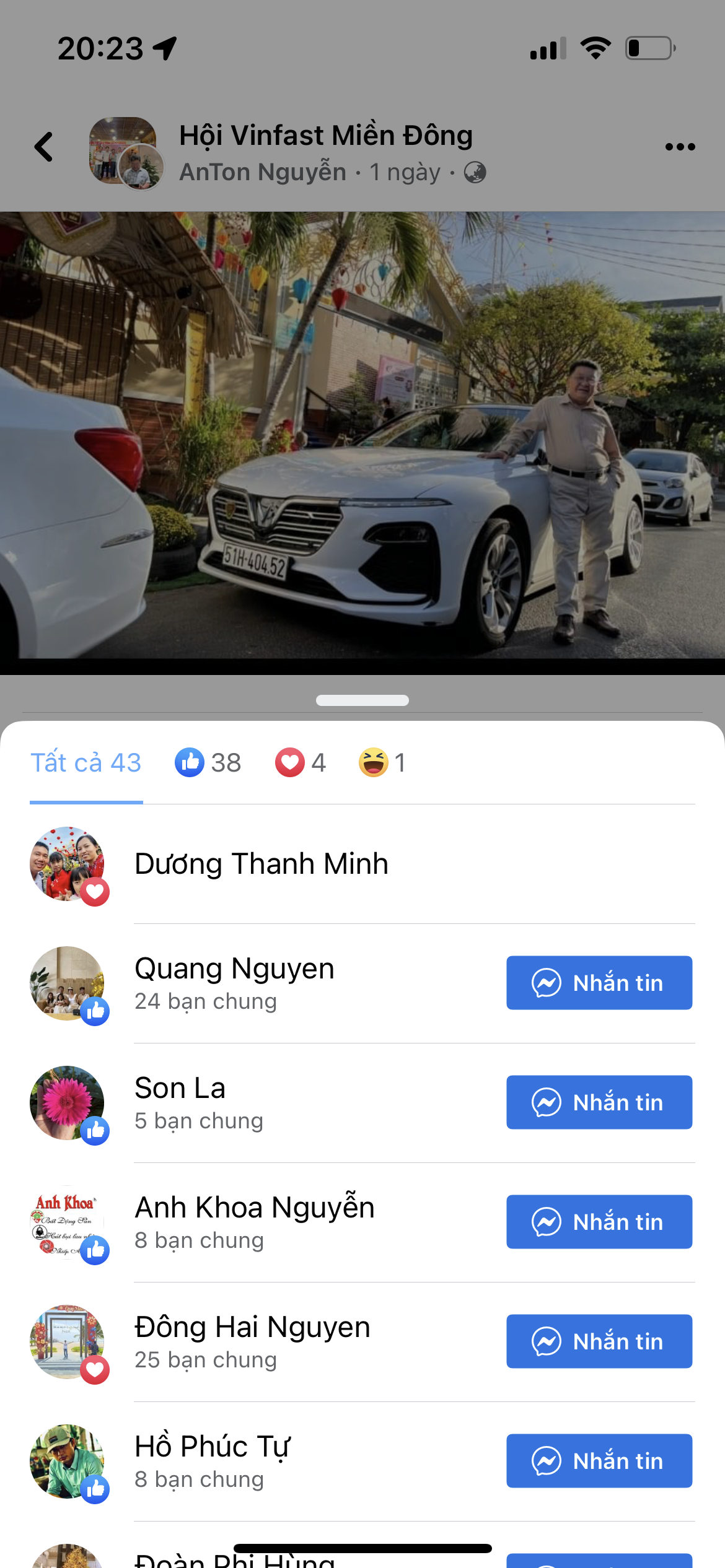Tap Nhắn tin beside Anh Khoa Nguyễn
The image size is (725, 1568).
click(x=599, y=1222)
